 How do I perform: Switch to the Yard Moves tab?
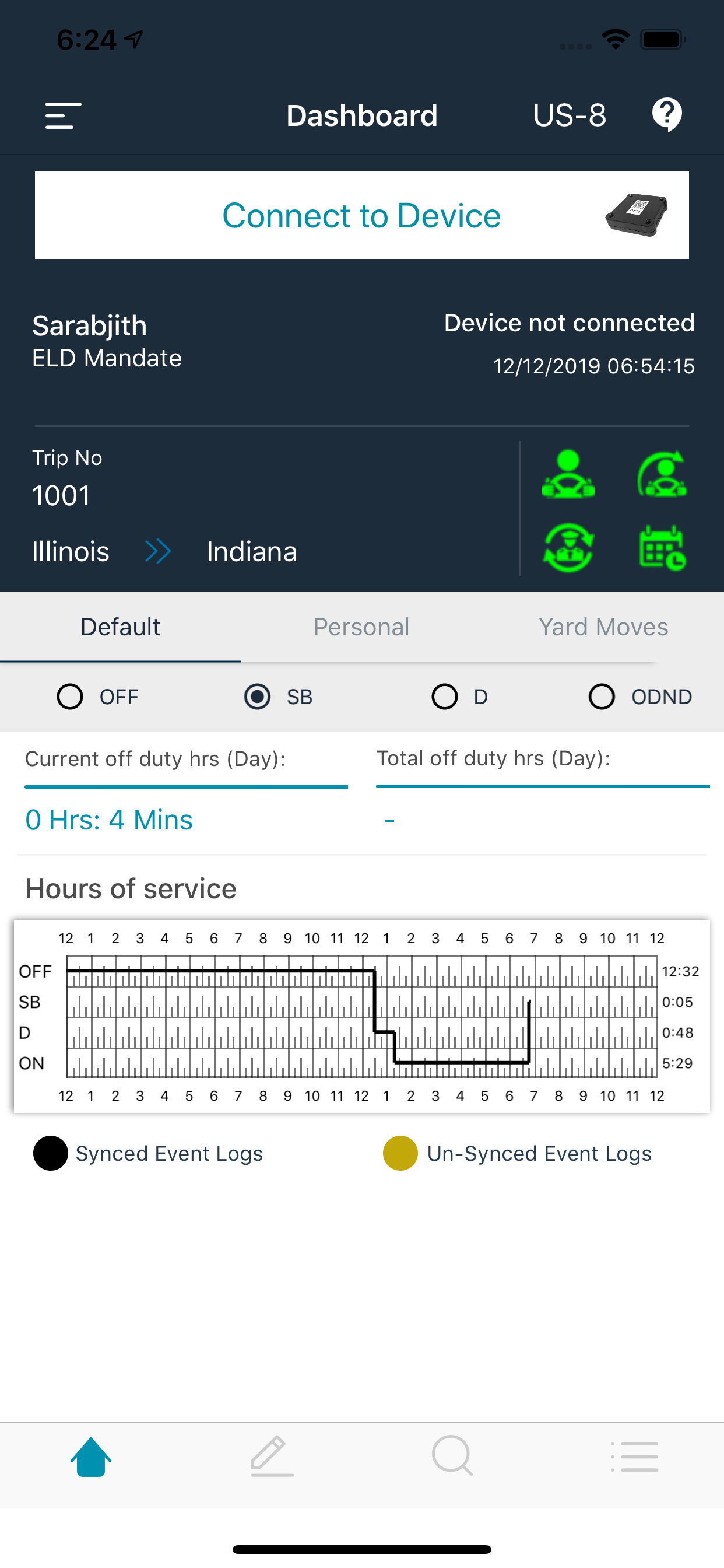[x=603, y=627]
